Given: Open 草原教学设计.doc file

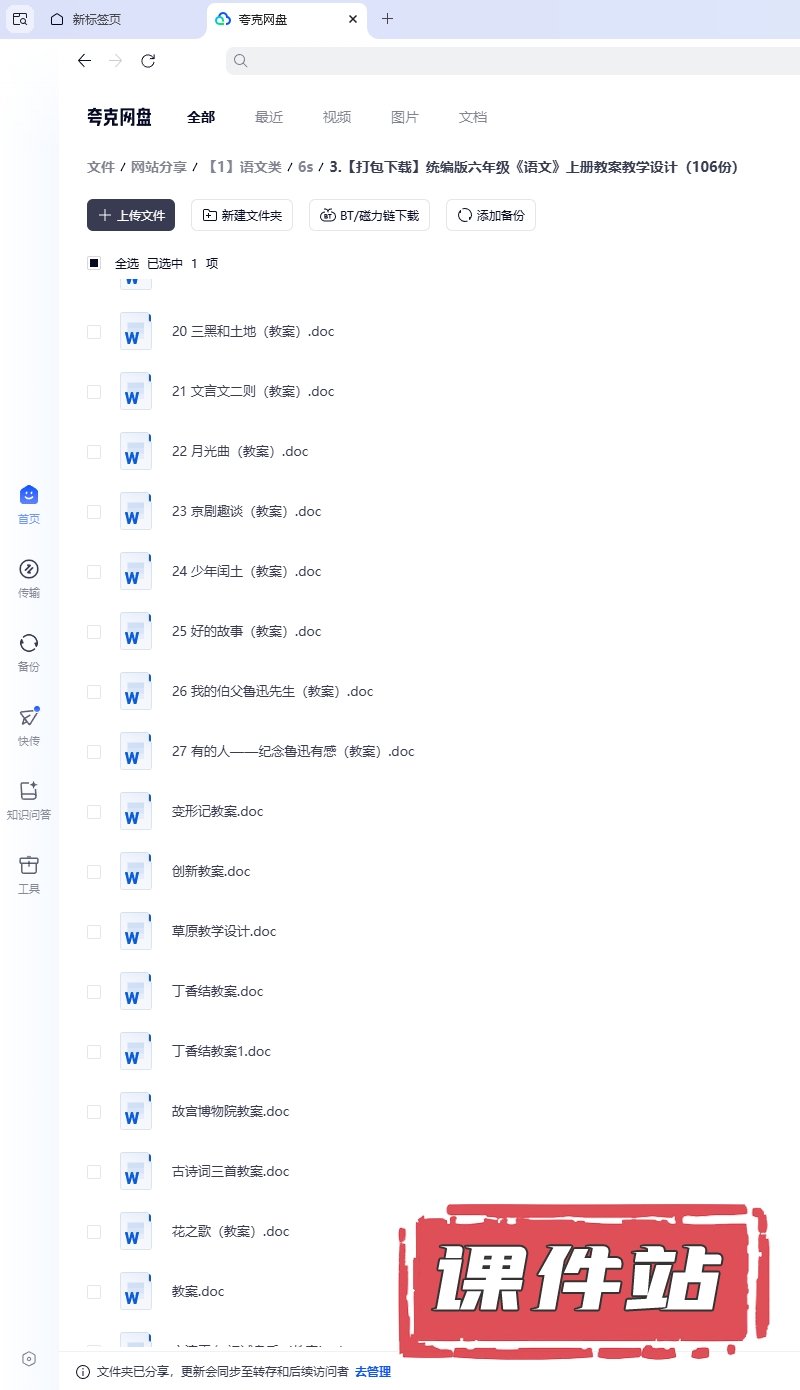Looking at the screenshot, I should 224,932.
